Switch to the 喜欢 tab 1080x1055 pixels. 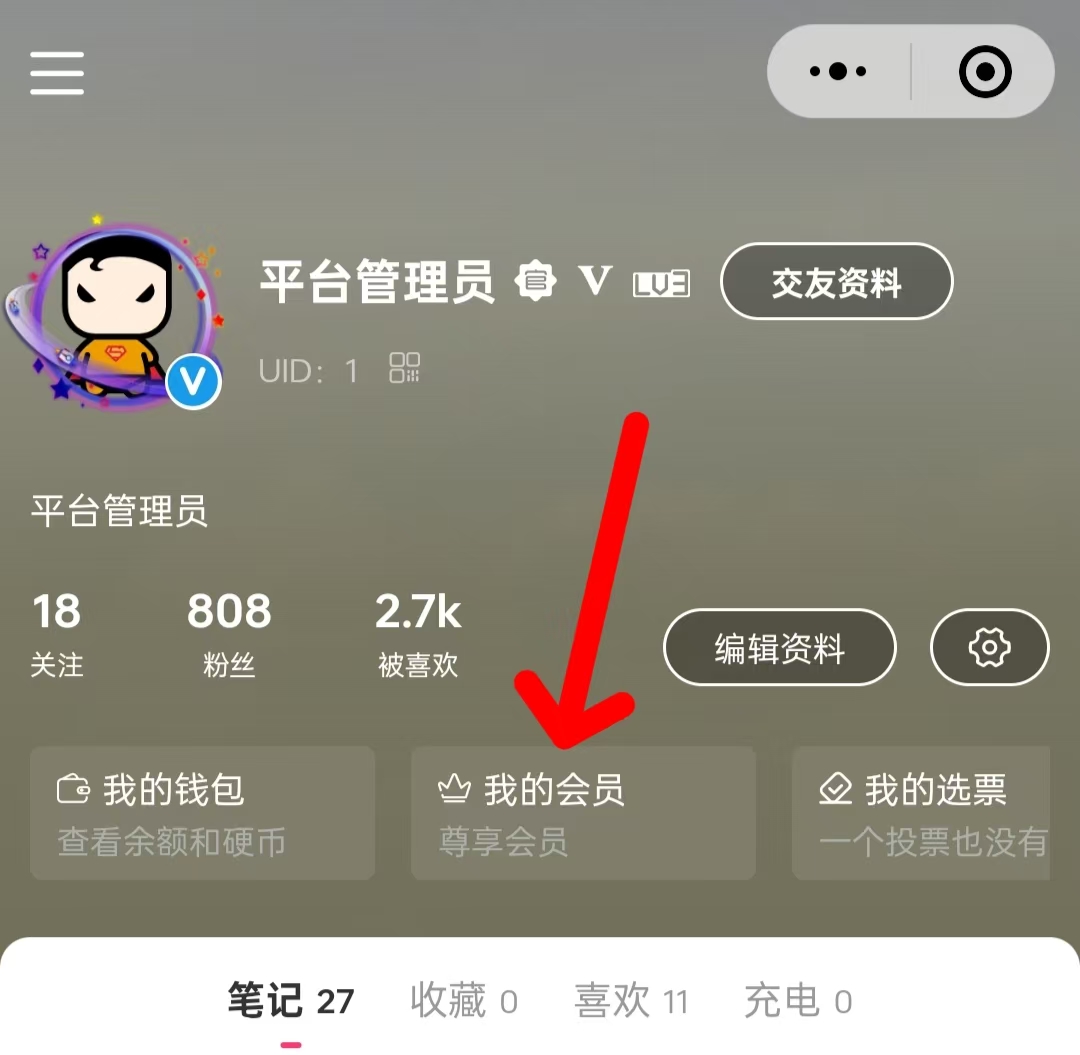click(x=631, y=1001)
